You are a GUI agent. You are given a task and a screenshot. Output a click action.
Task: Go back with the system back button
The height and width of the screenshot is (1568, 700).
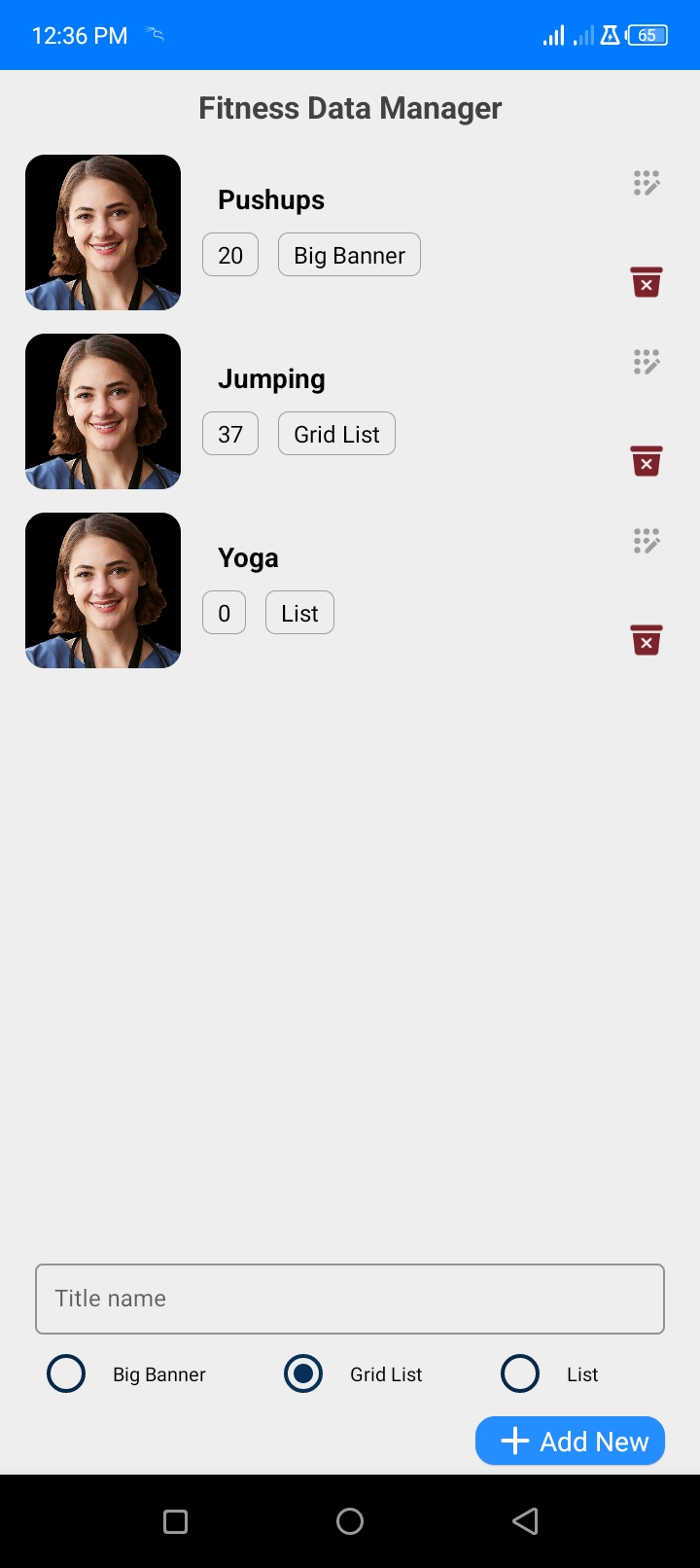coord(525,1521)
